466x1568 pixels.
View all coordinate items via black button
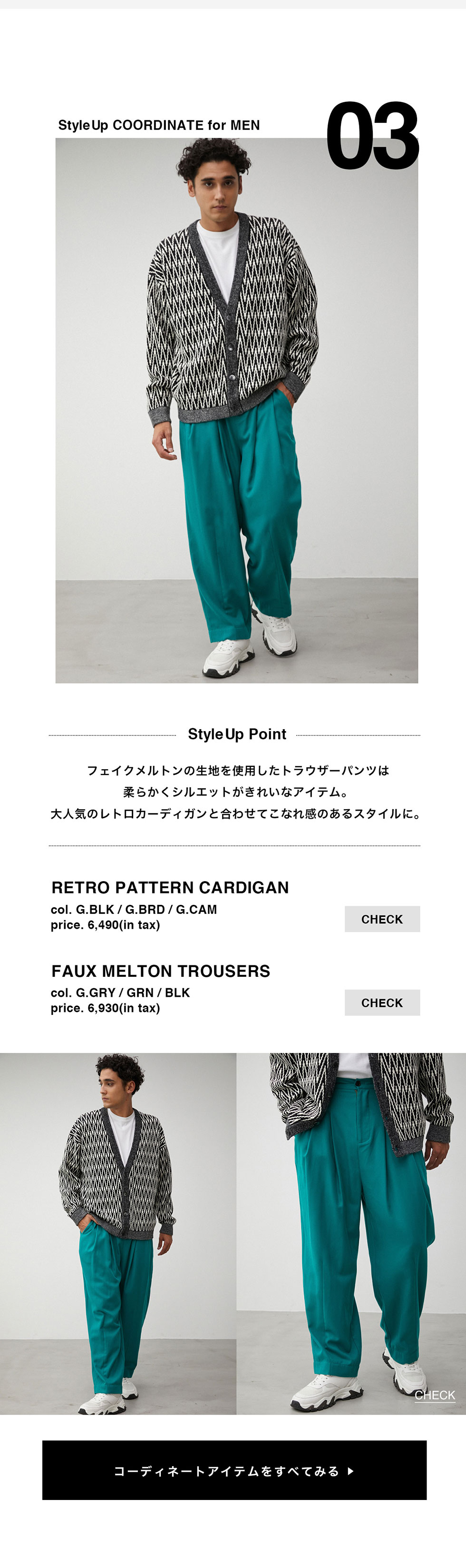pos(234,1470)
